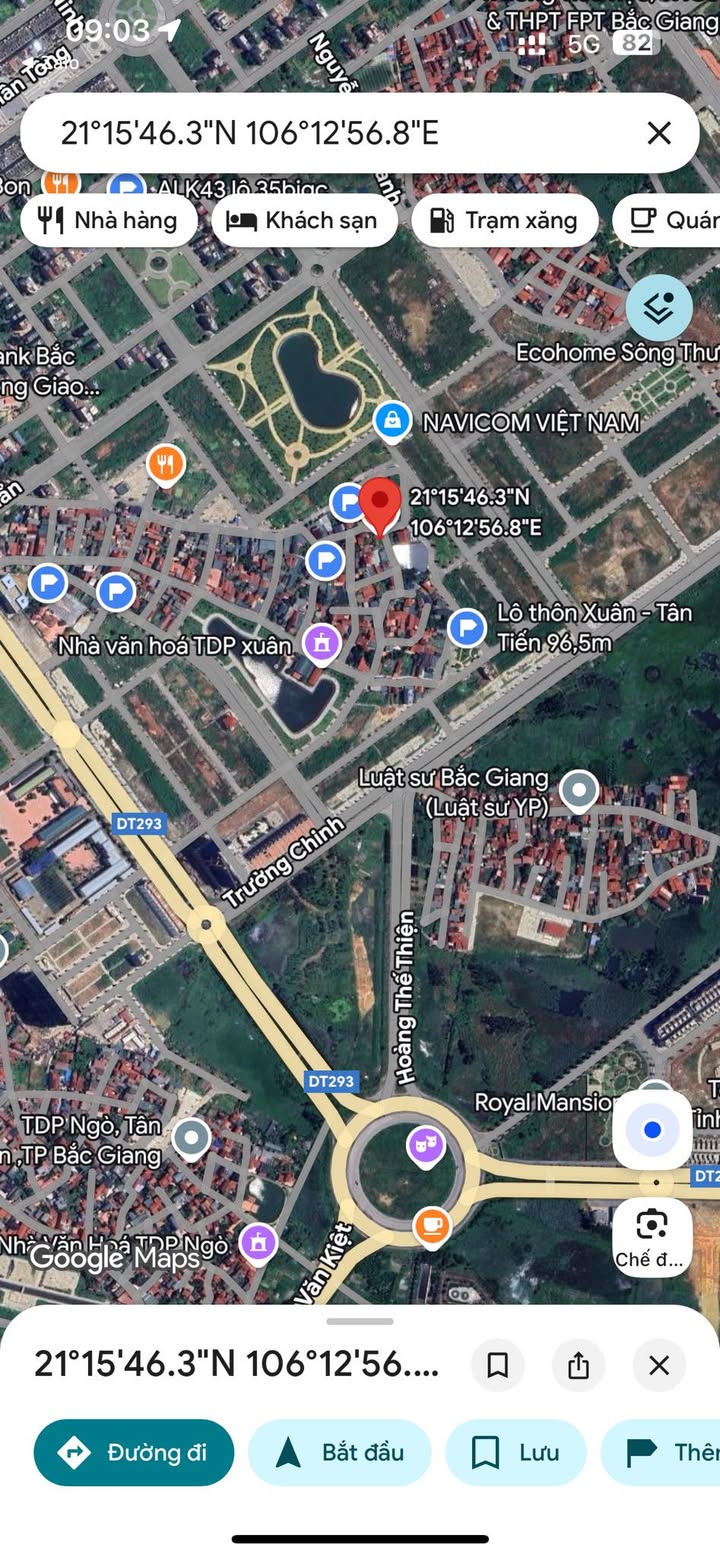Image resolution: width=720 pixels, height=1557 pixels.
Task: Show Trạm xăng on the map
Action: (x=504, y=221)
